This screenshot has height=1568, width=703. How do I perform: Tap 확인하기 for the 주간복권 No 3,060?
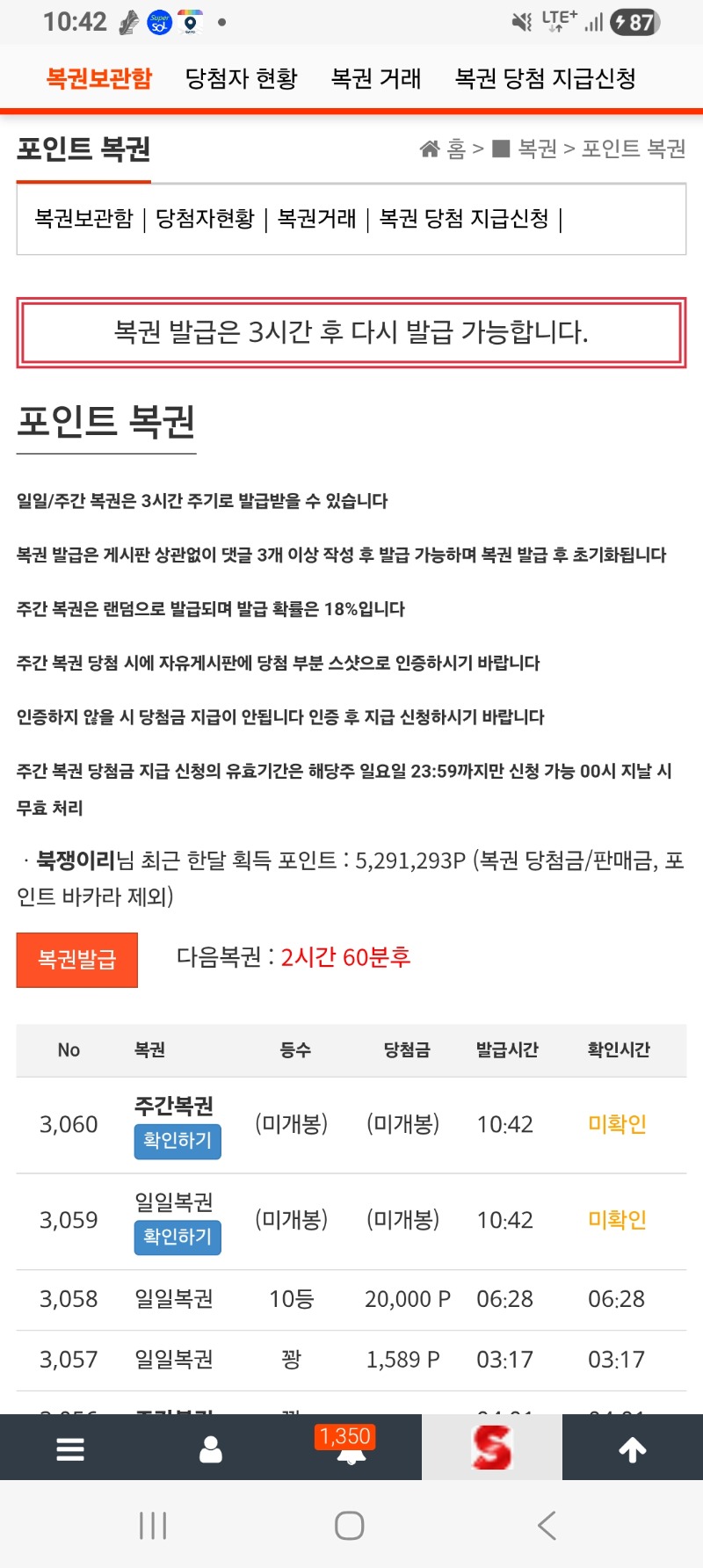click(x=178, y=1141)
